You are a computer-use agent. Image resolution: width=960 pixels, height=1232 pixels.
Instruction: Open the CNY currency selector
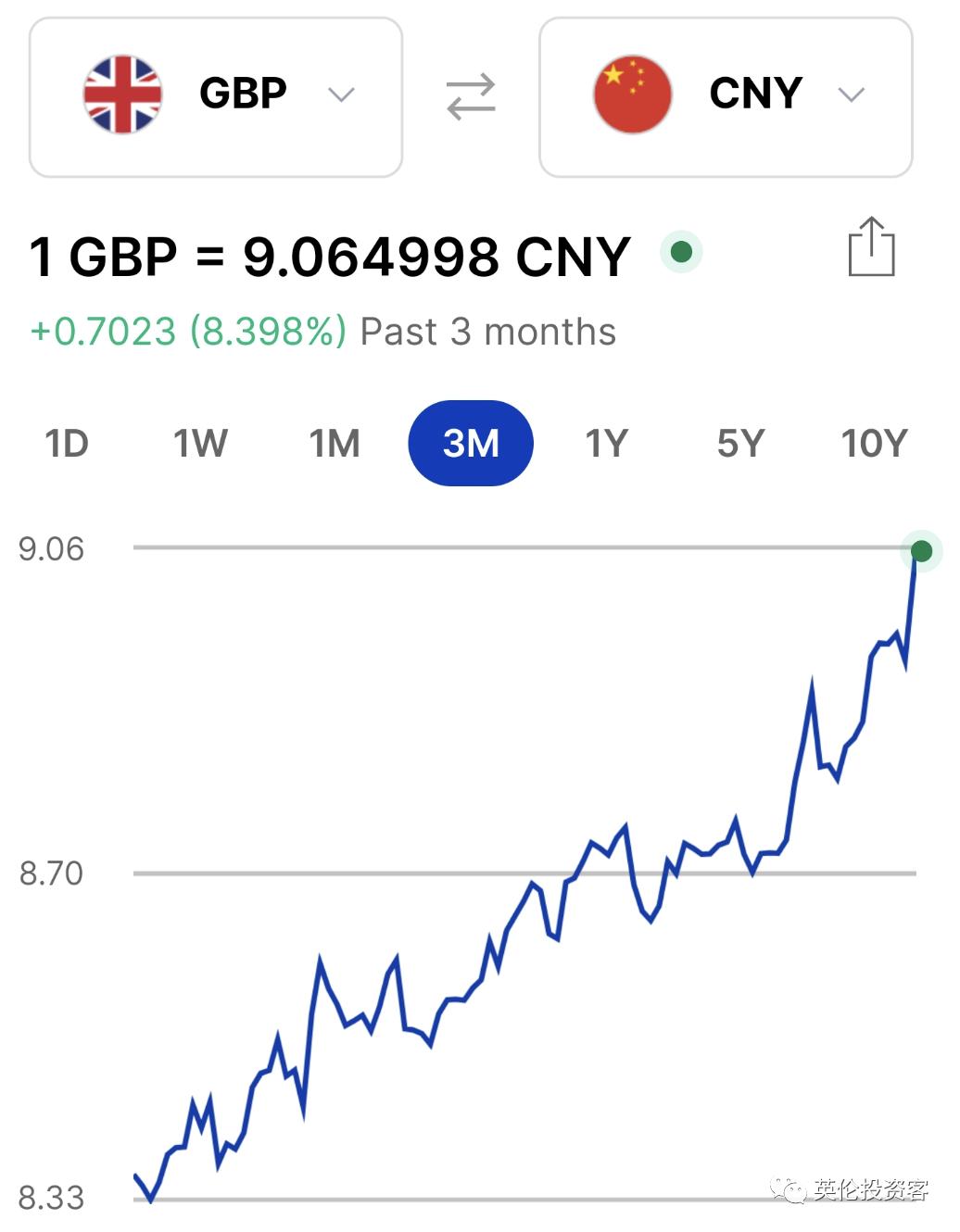coord(726,95)
